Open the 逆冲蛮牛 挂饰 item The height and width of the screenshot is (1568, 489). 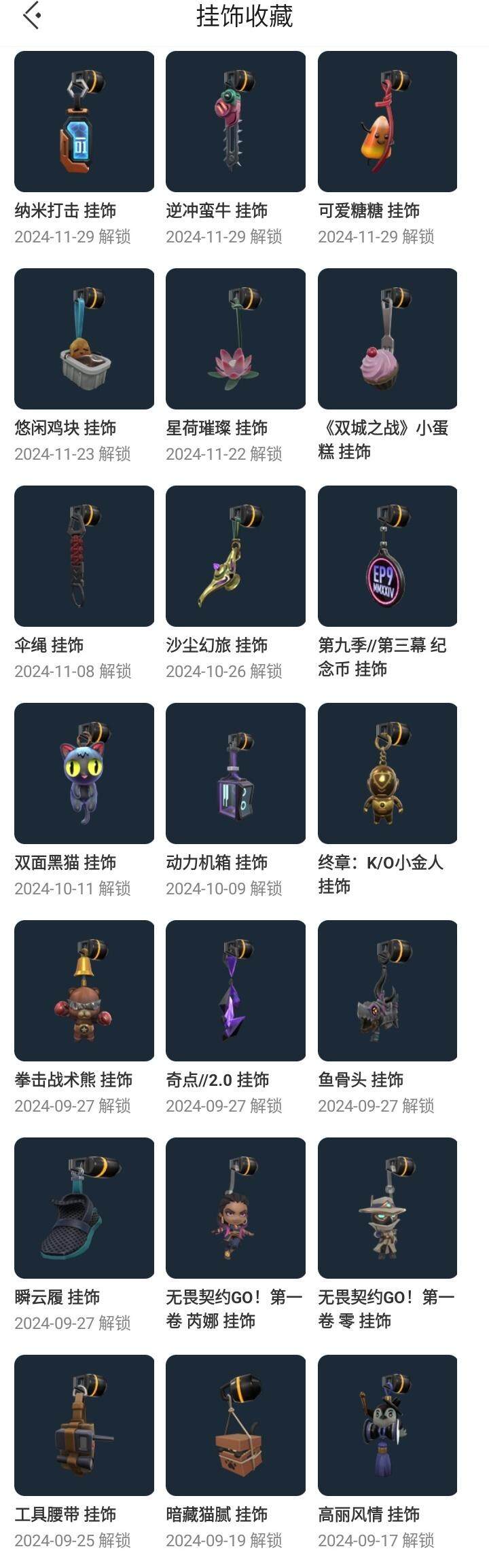[x=235, y=122]
